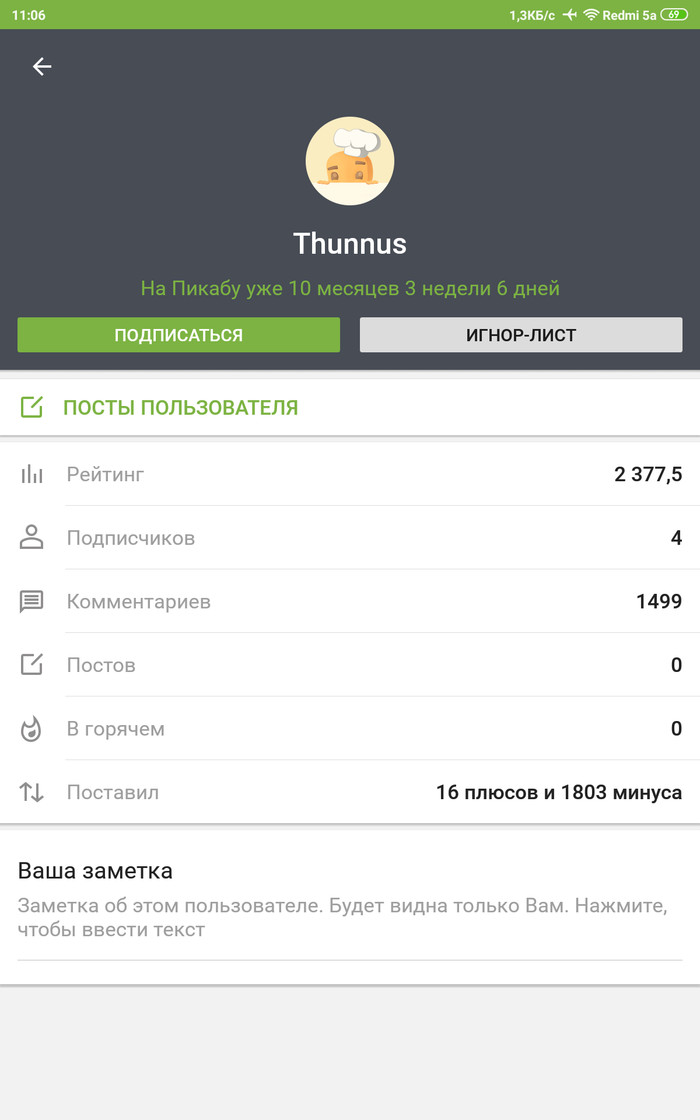Subscribe via the ПОДПИСАТЬСЯ button
Screen dimensions: 700x1120
178,335
